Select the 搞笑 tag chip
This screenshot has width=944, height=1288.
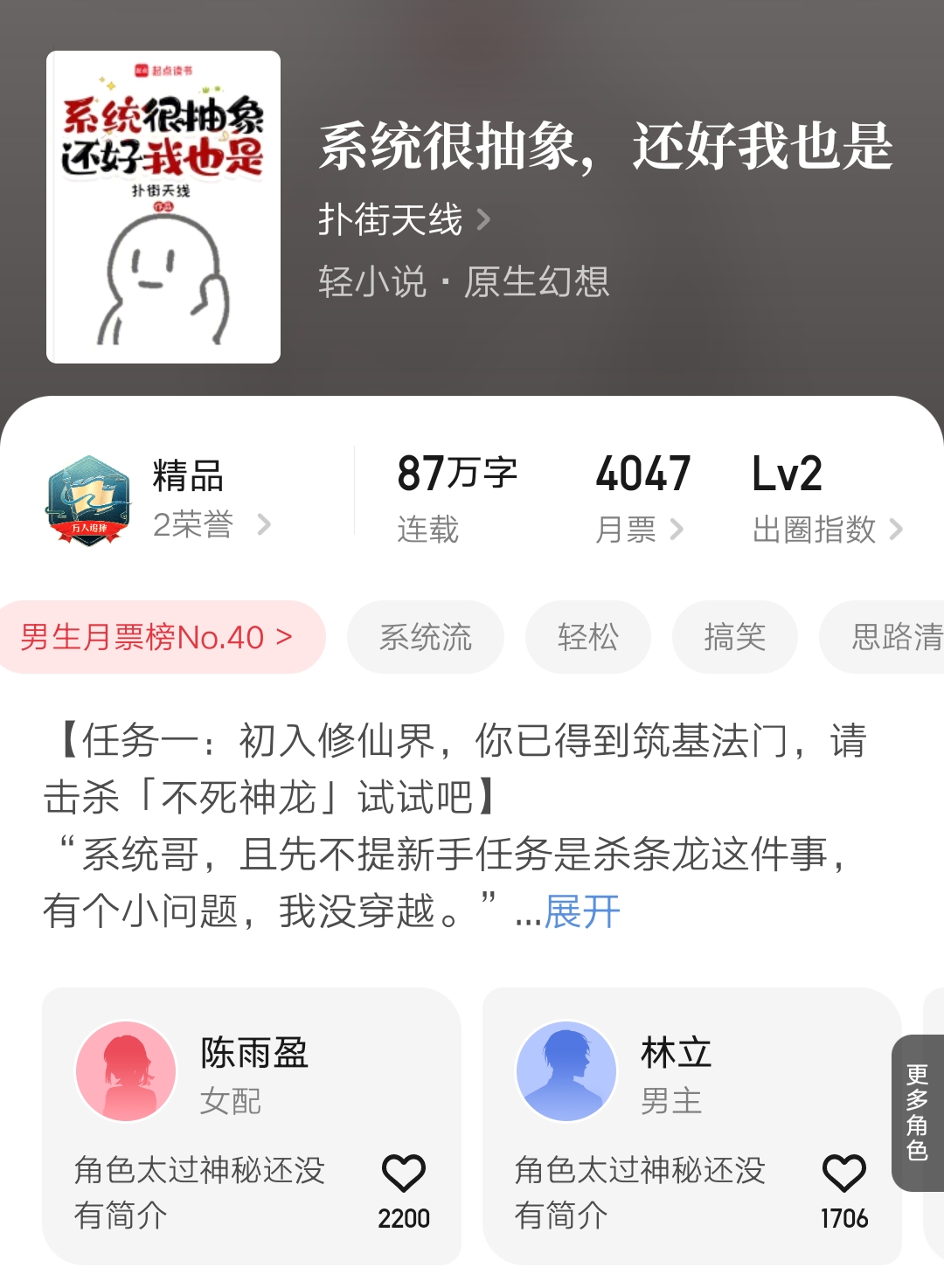tap(734, 637)
